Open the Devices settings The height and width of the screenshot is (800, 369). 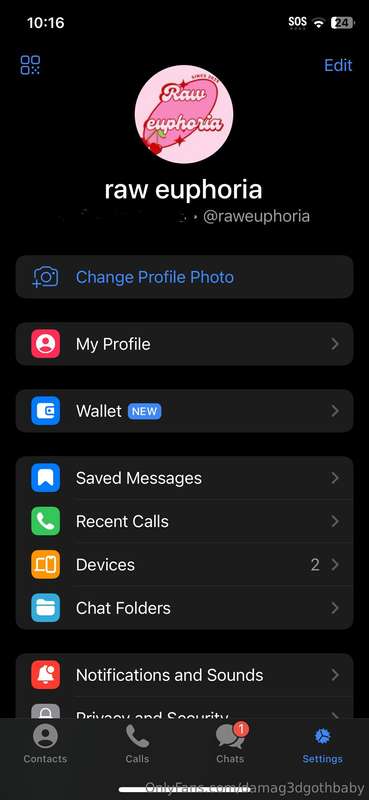[x=184, y=565]
